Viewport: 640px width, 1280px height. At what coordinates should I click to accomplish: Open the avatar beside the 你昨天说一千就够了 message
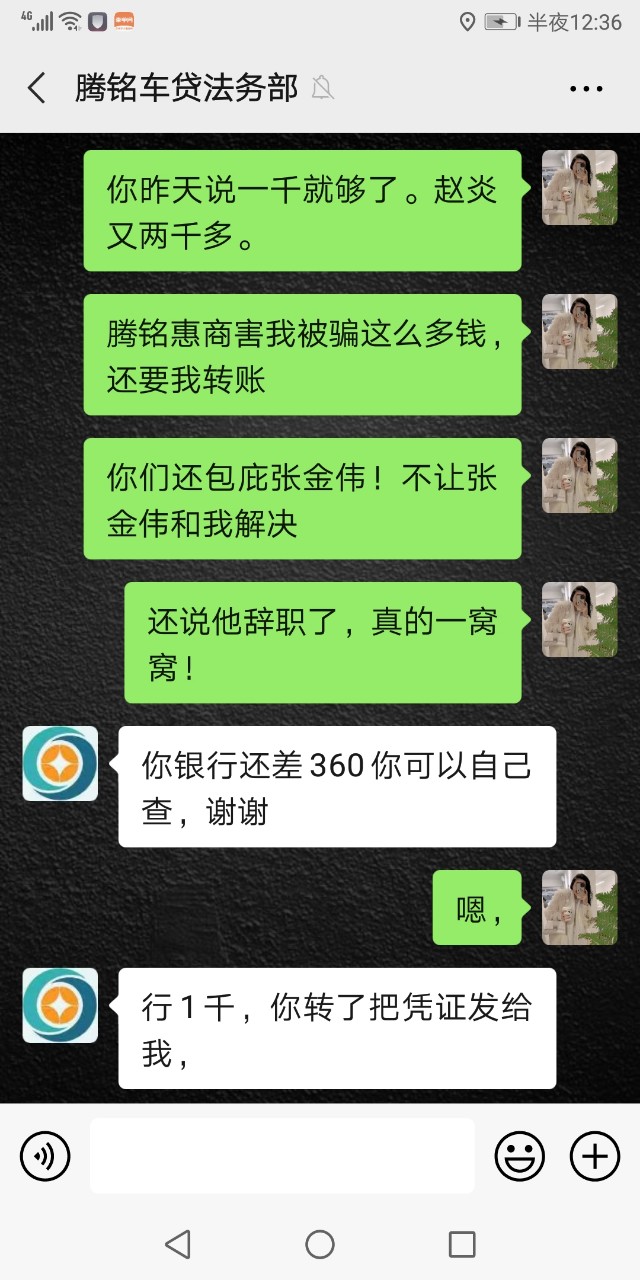(579, 187)
